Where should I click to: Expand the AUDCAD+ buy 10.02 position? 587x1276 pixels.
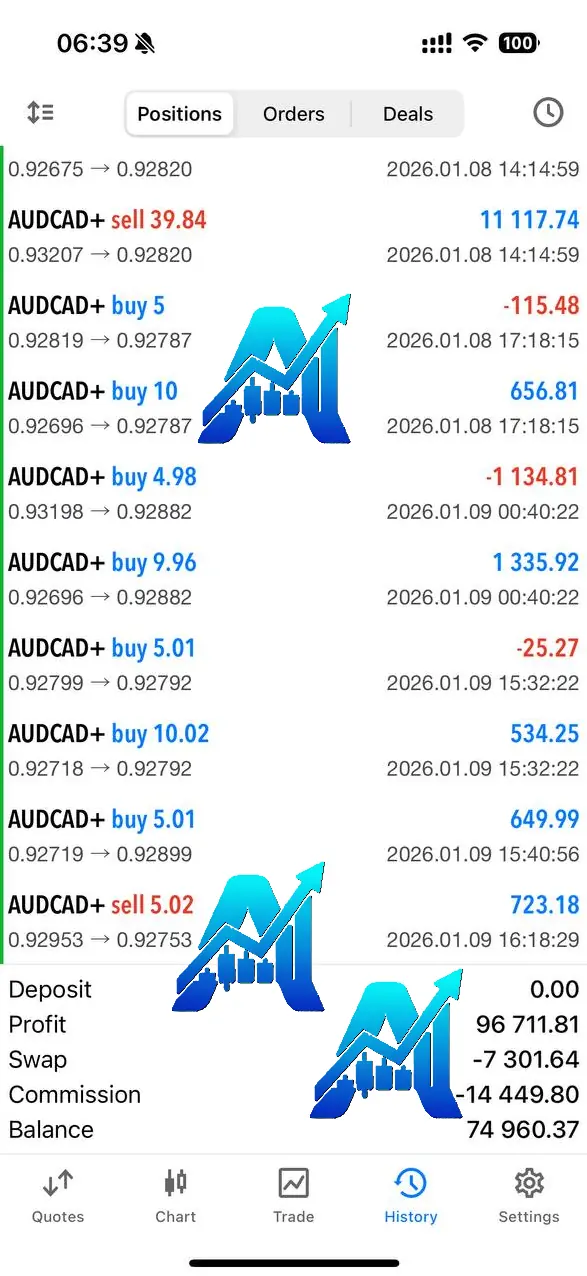(x=294, y=750)
